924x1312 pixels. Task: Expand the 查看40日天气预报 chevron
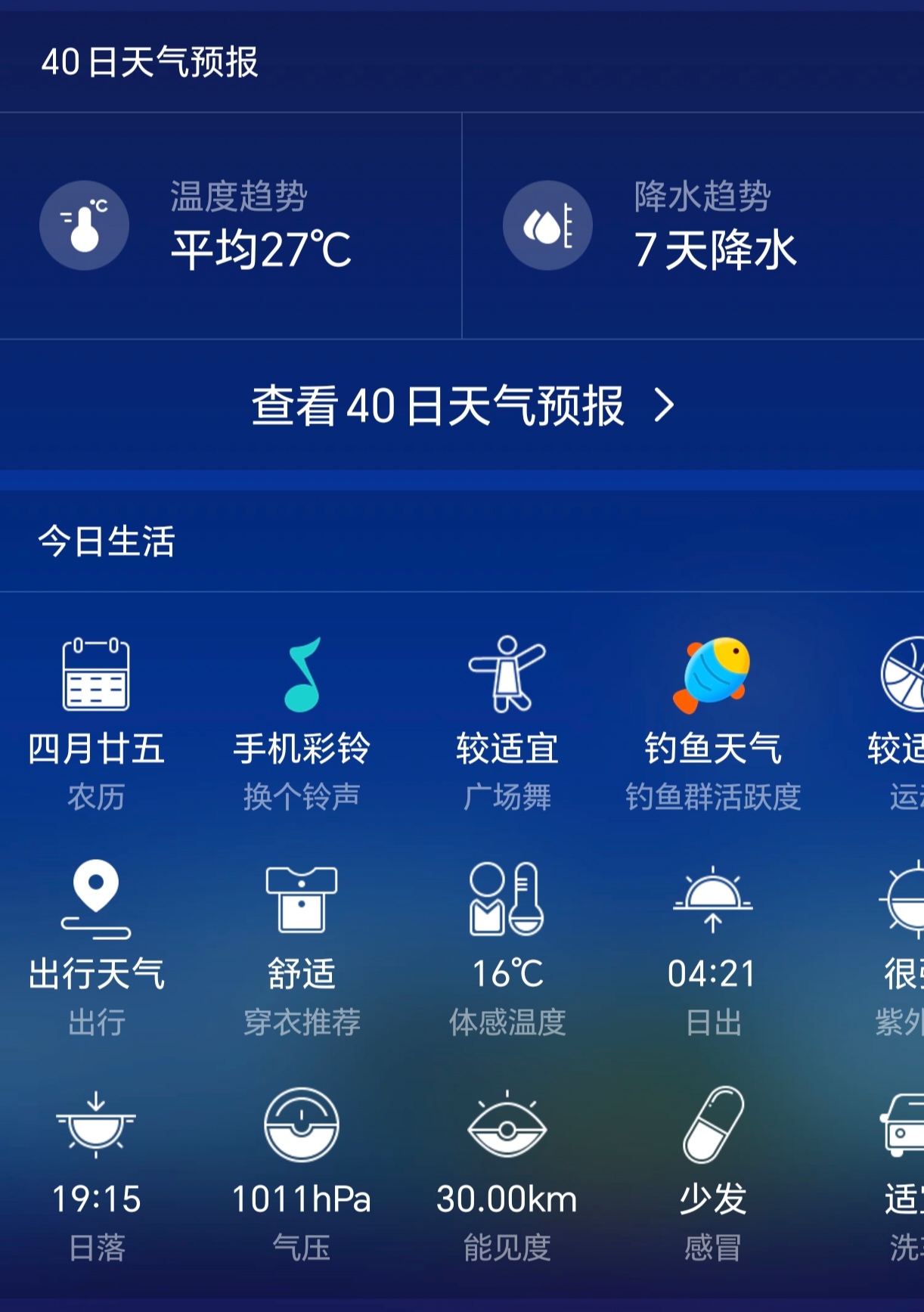pos(665,406)
